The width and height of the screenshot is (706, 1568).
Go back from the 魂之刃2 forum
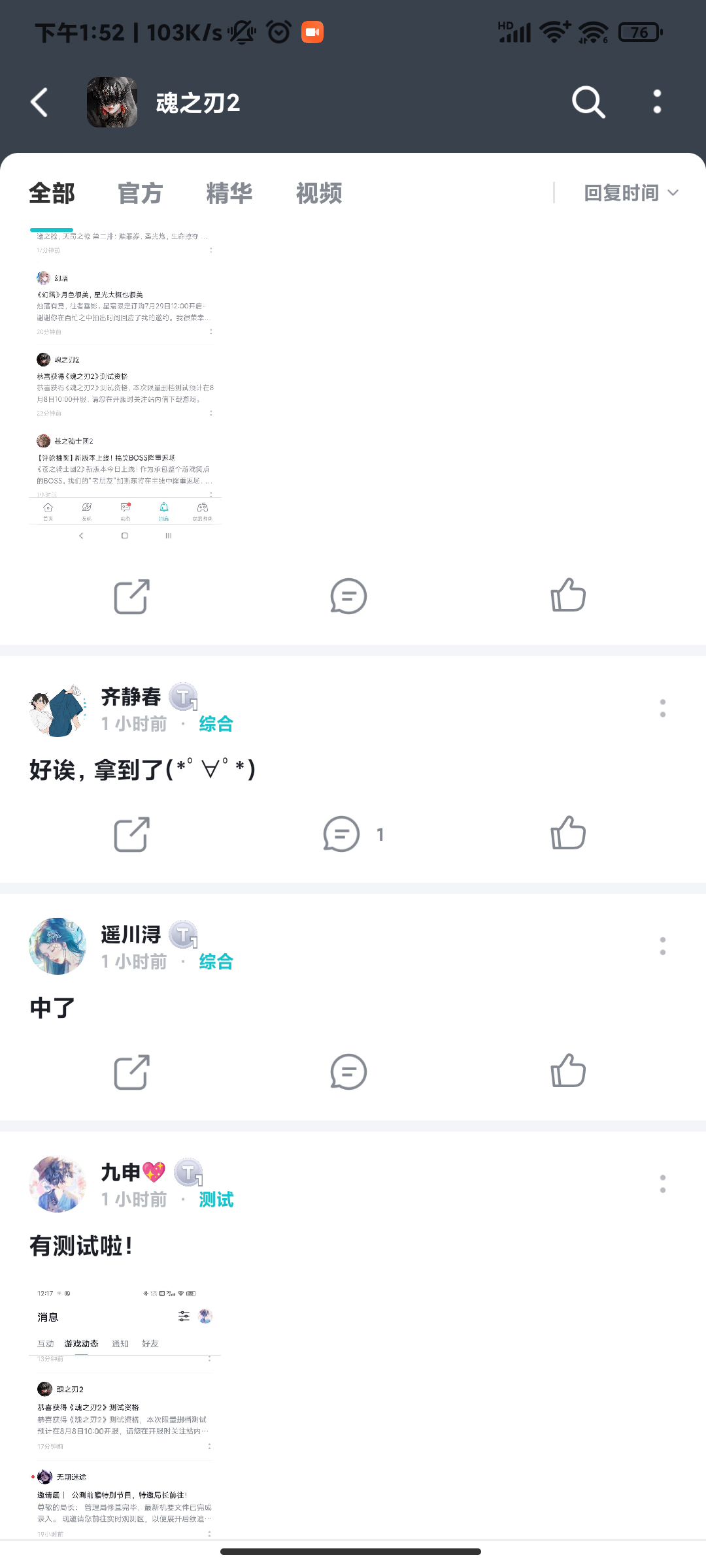(40, 103)
